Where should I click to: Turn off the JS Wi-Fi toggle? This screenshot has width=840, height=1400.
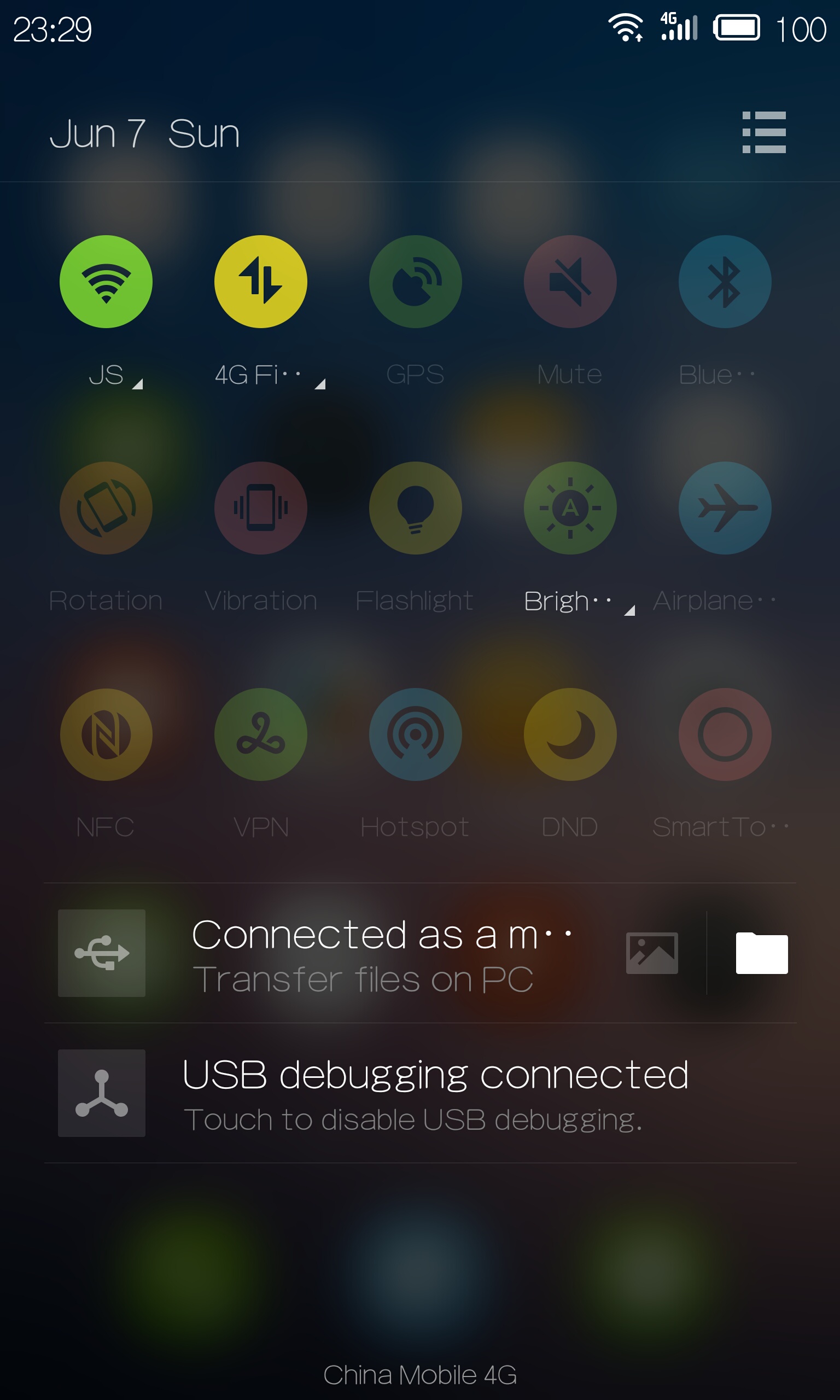[106, 281]
